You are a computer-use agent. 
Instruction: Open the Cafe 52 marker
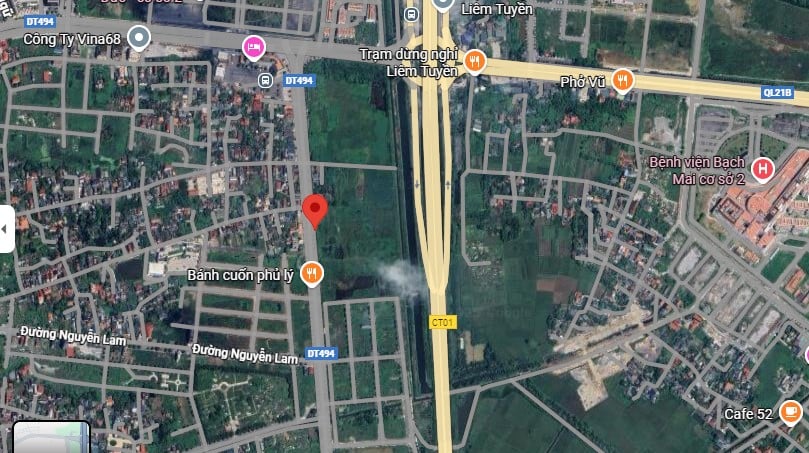791,412
